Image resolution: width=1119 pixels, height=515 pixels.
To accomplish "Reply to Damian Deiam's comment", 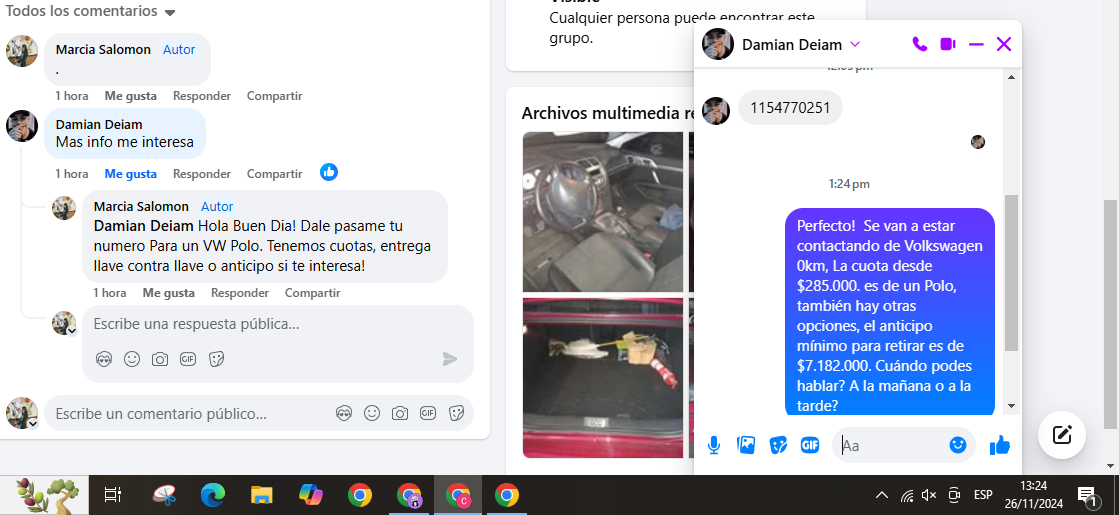I will point(202,173).
